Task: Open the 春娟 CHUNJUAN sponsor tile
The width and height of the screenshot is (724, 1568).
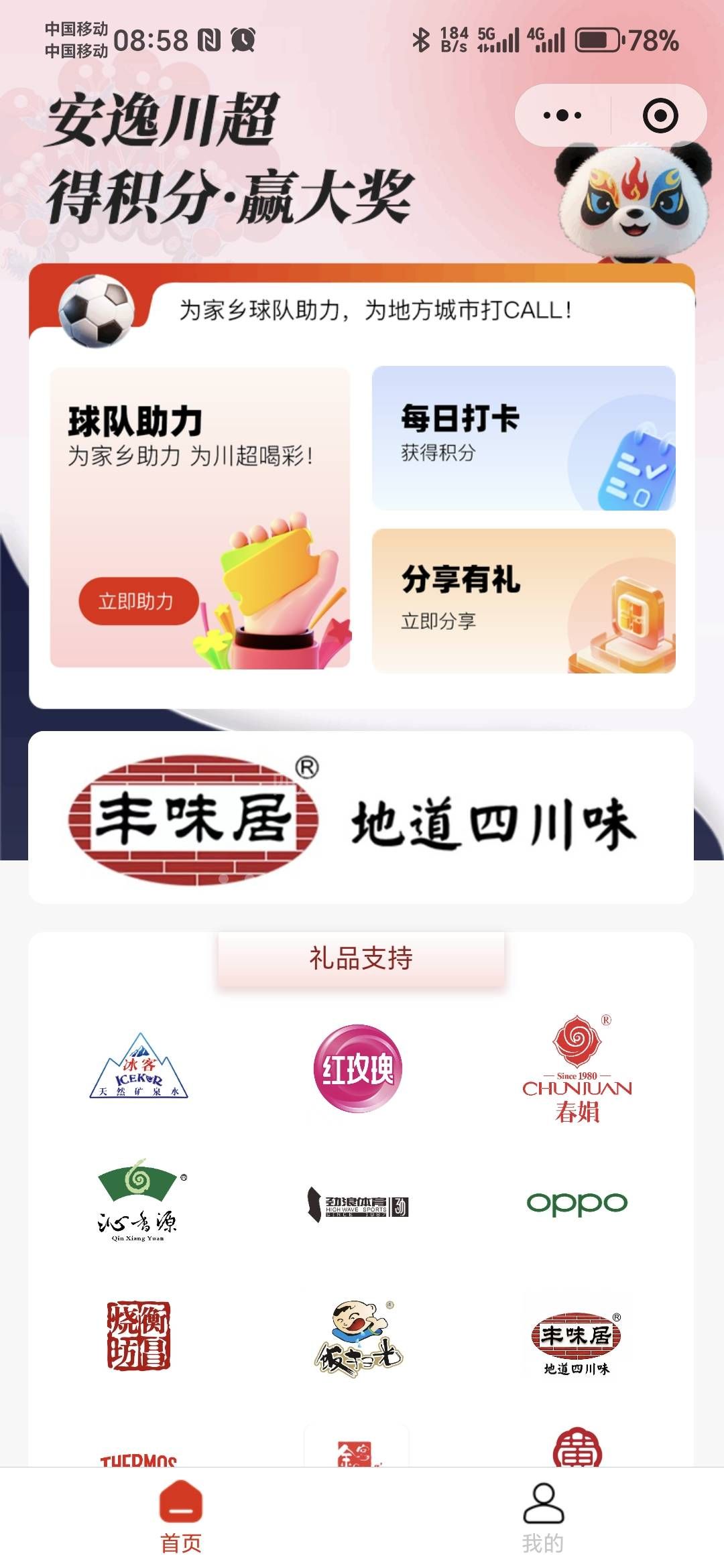Action: 577,1068
